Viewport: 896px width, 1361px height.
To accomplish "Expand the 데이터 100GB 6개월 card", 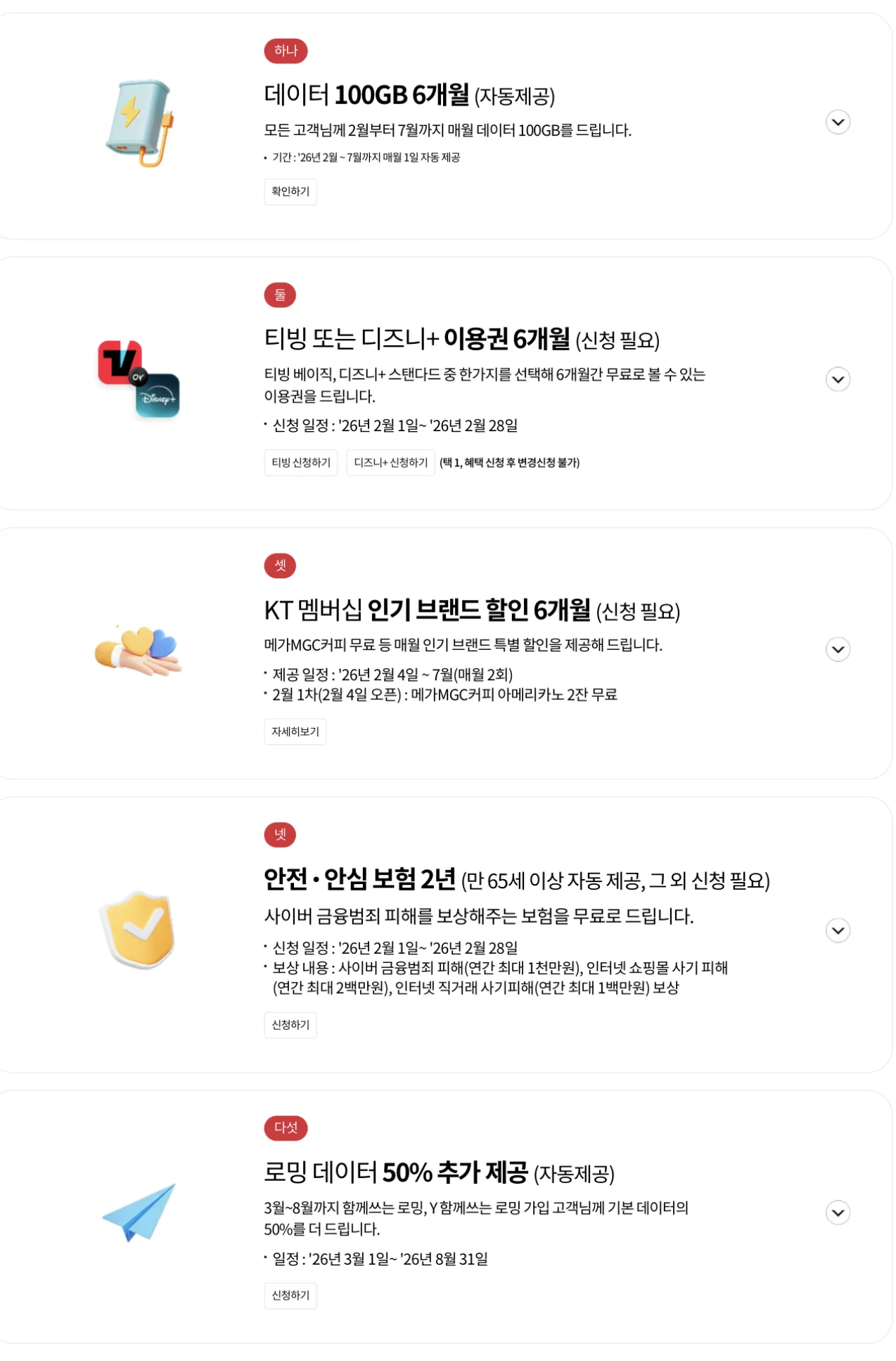I will click(x=837, y=122).
